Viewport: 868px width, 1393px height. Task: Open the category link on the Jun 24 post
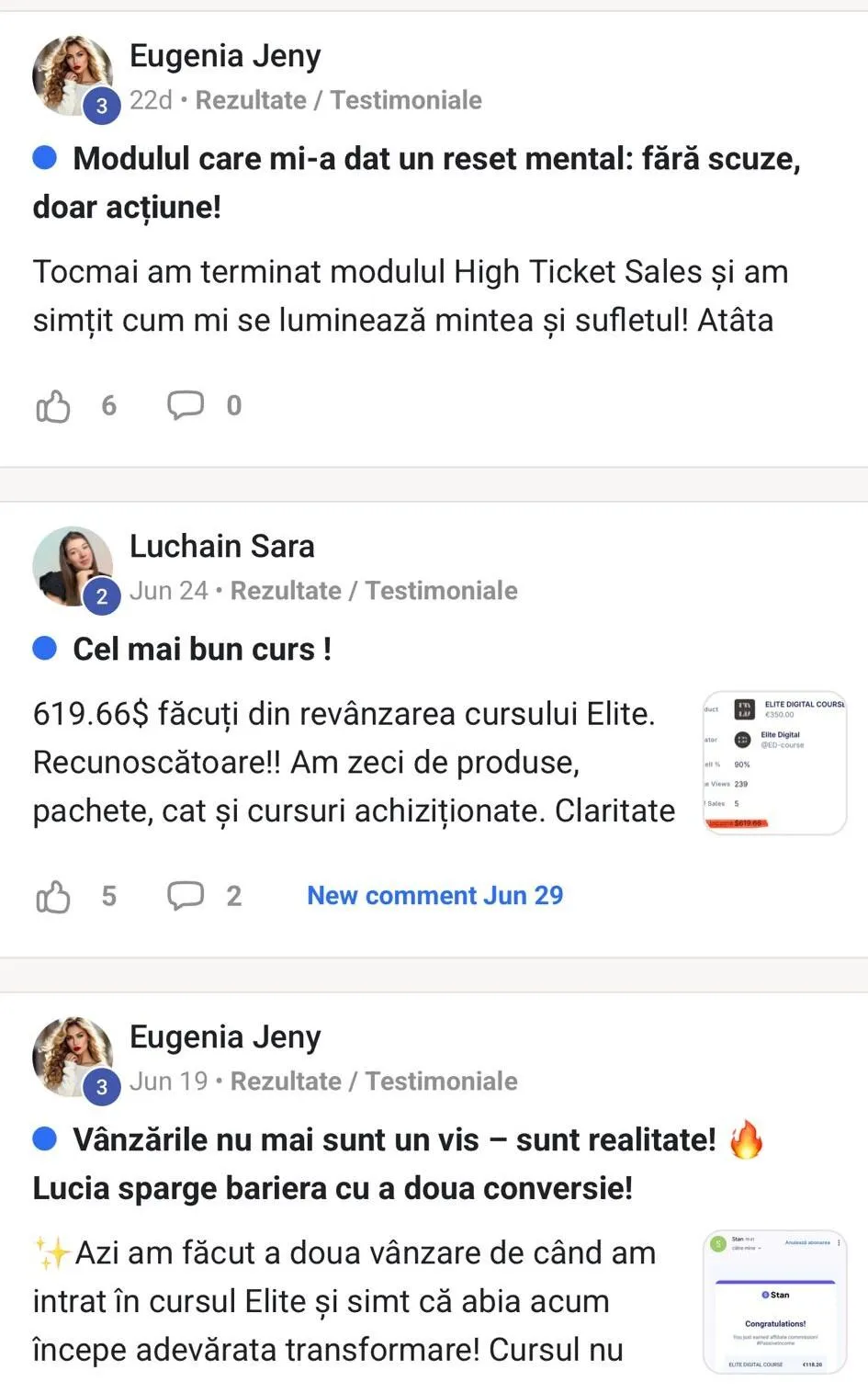373,591
